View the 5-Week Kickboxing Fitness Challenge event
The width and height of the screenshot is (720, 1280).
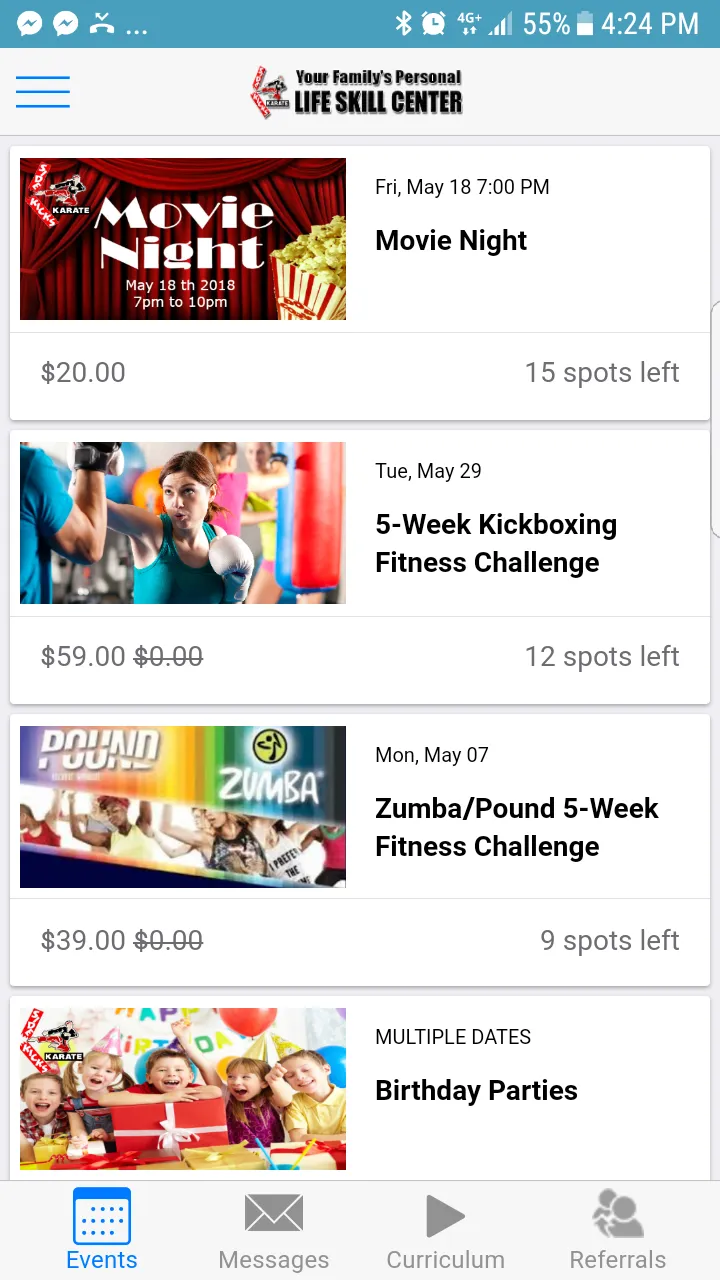click(x=360, y=567)
